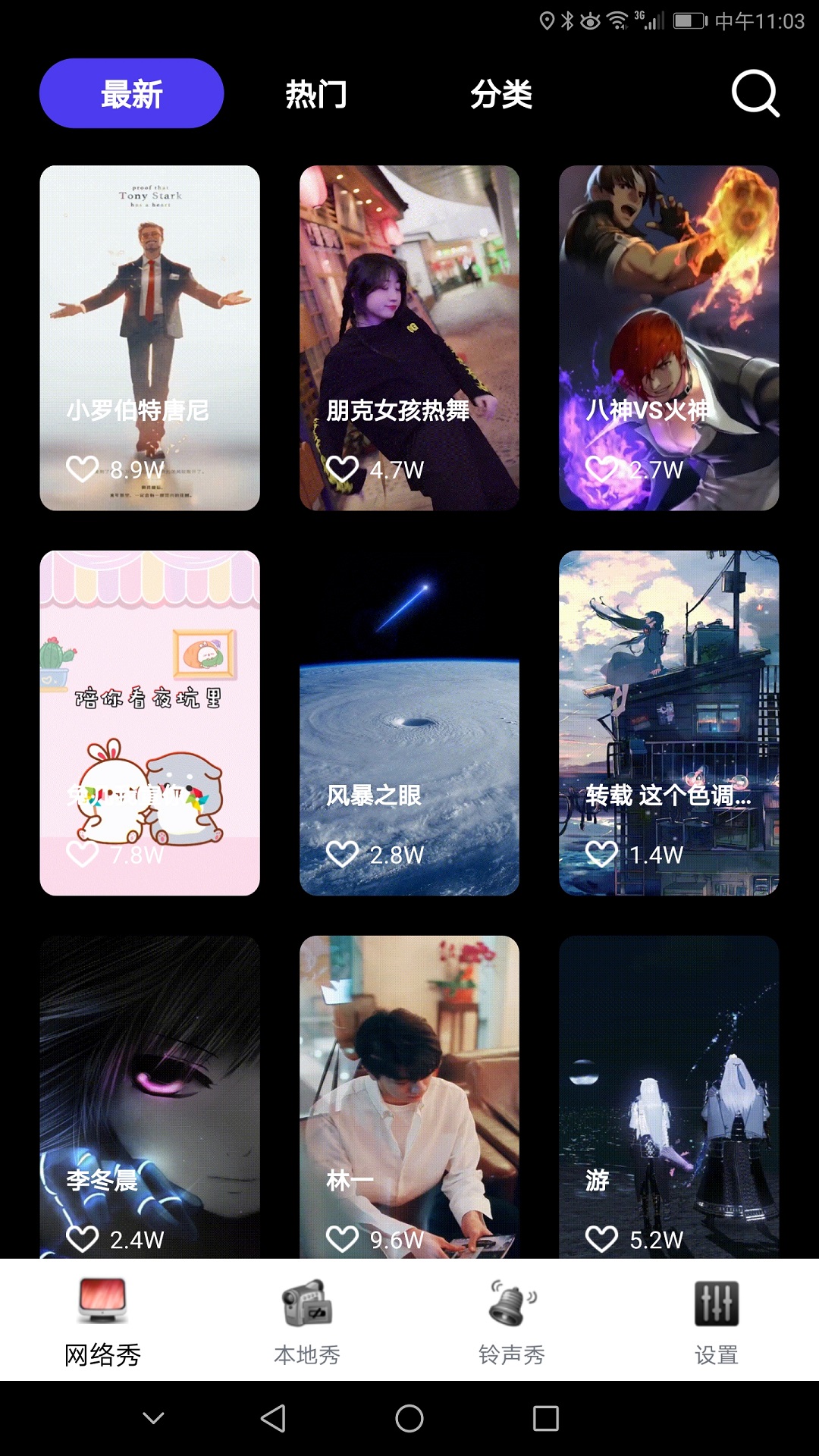The width and height of the screenshot is (819, 1456).
Task: Switch to the 热门 tab
Action: (x=315, y=94)
